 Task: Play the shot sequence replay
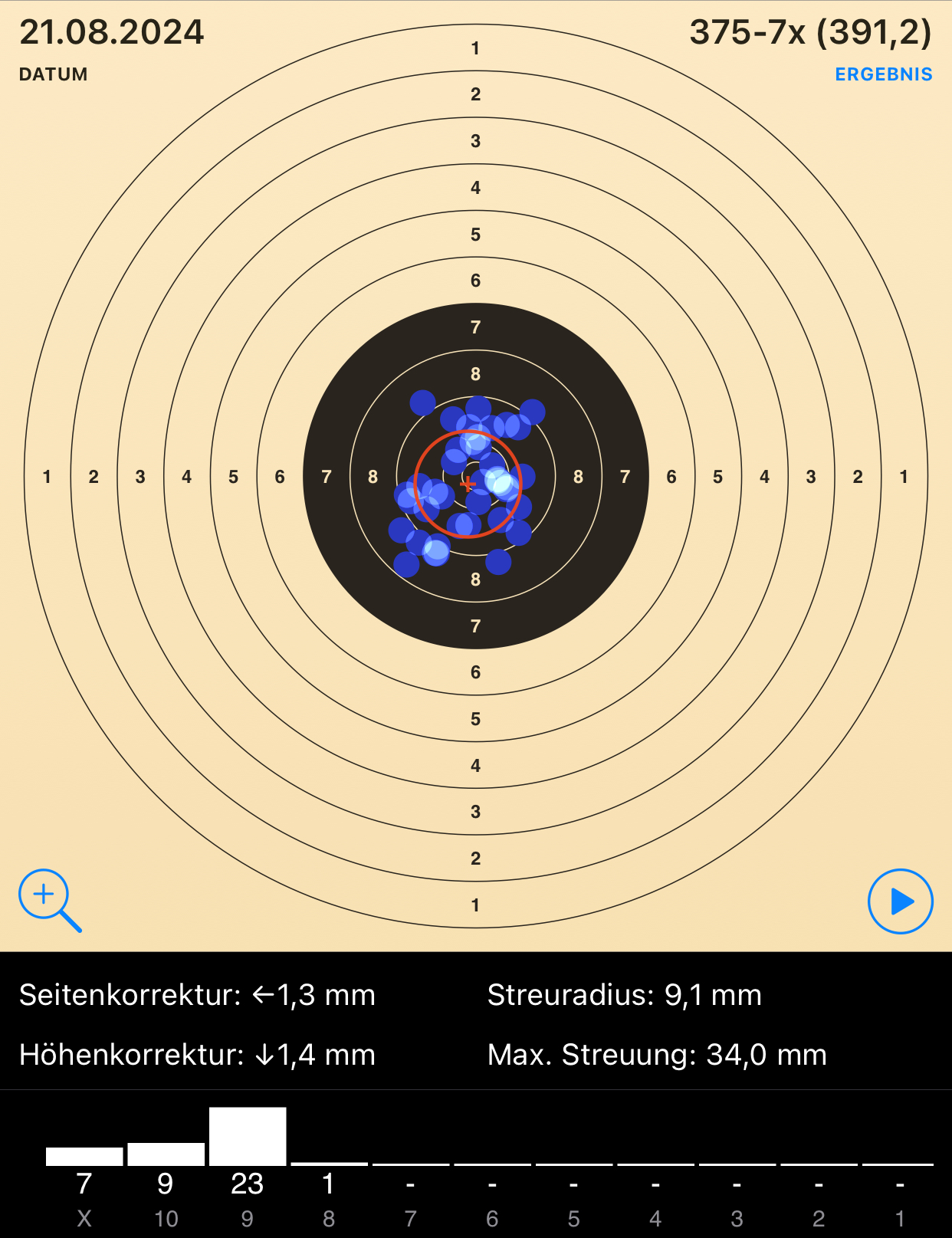pyautogui.click(x=900, y=901)
